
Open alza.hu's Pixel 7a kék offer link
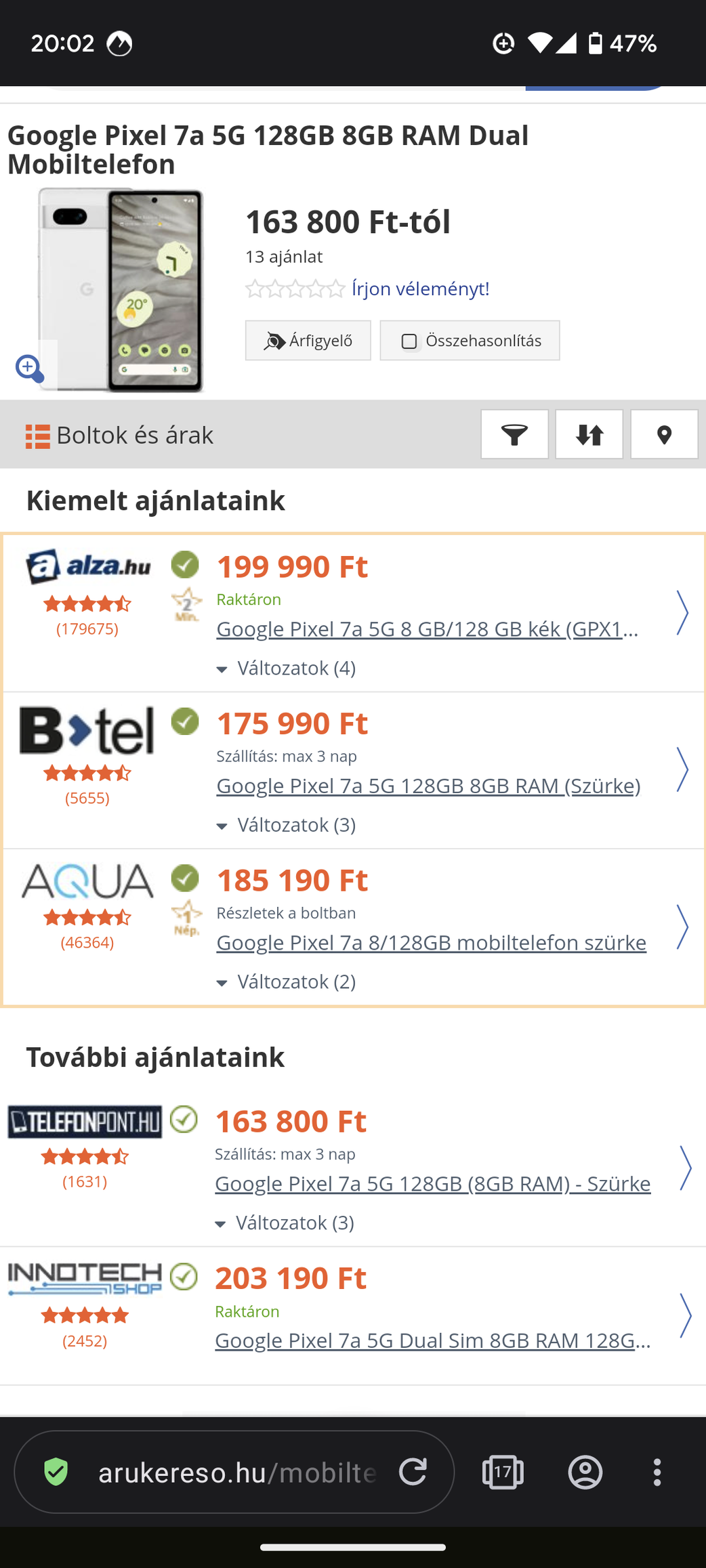pos(427,629)
